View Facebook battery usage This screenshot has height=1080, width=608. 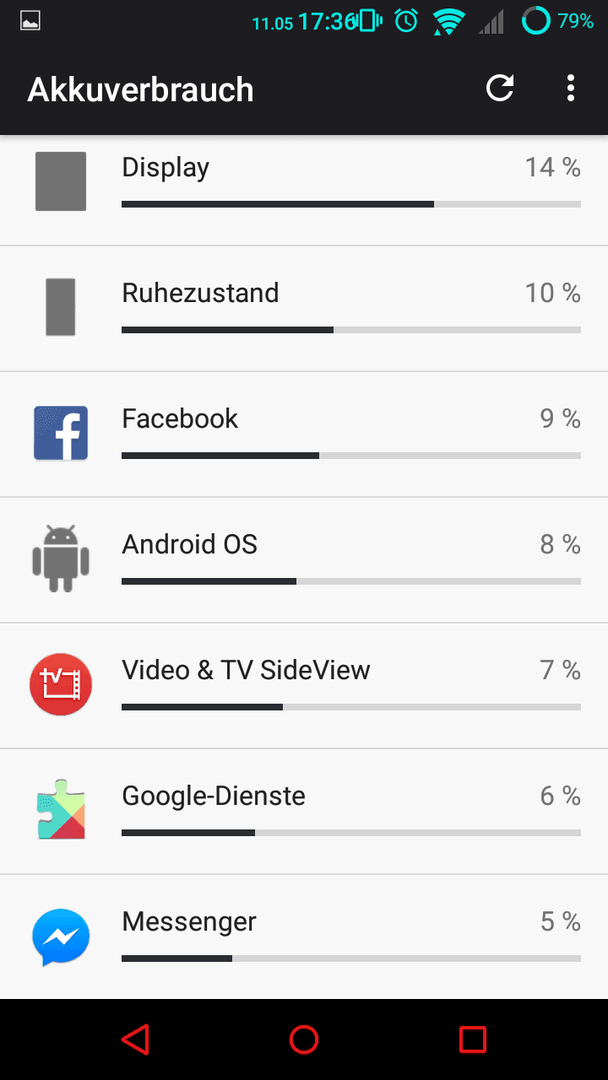304,434
